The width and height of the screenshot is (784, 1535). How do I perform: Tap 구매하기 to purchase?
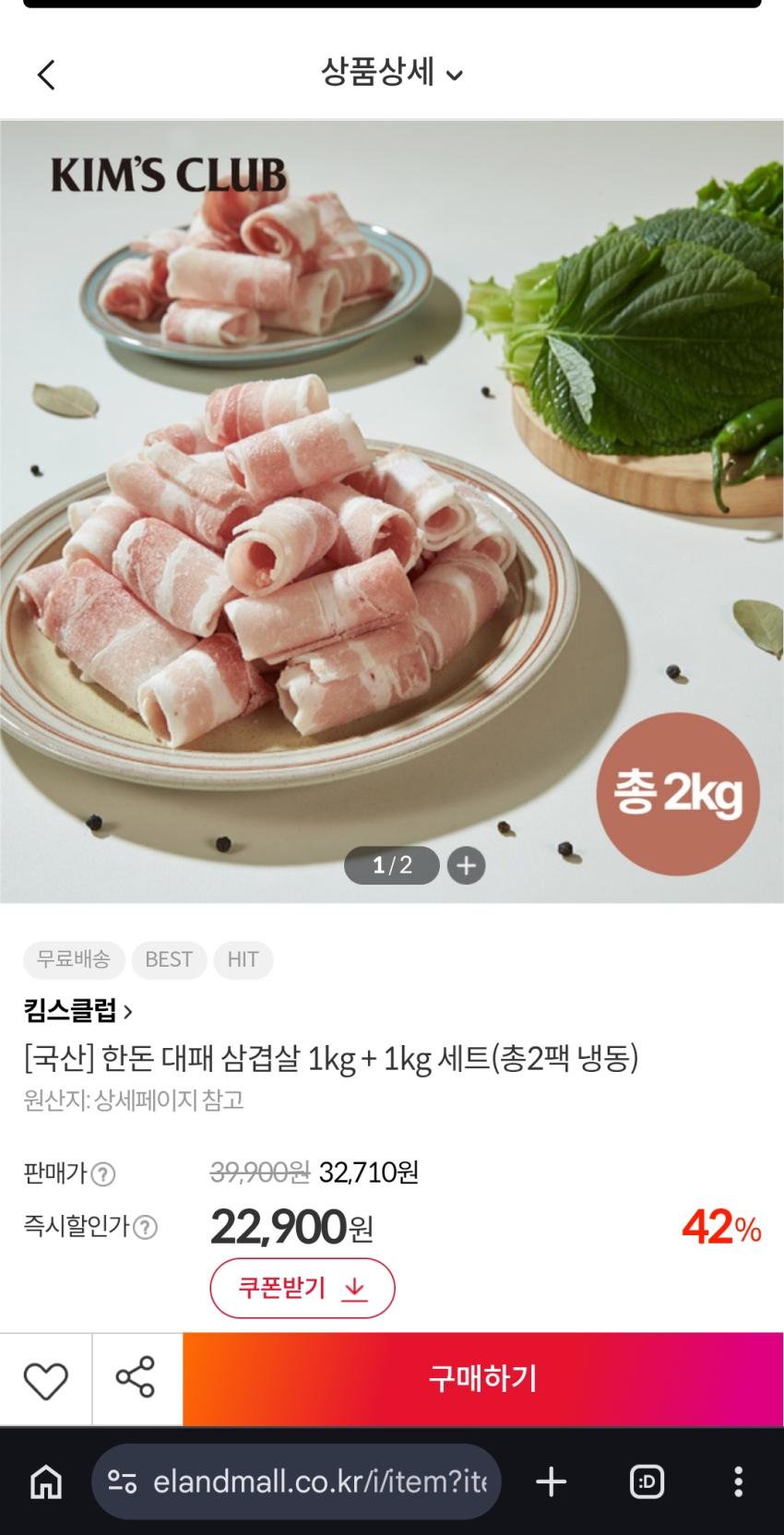(482, 1379)
